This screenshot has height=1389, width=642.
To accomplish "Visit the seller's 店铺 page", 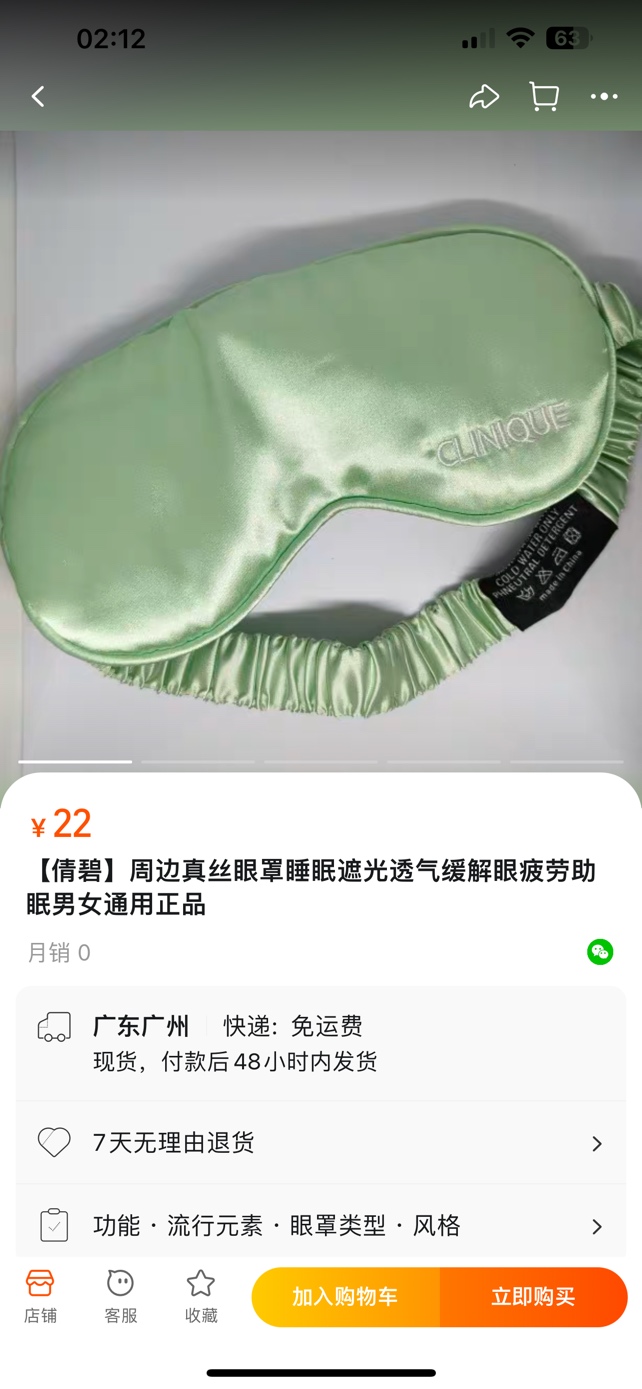I will [40, 1297].
